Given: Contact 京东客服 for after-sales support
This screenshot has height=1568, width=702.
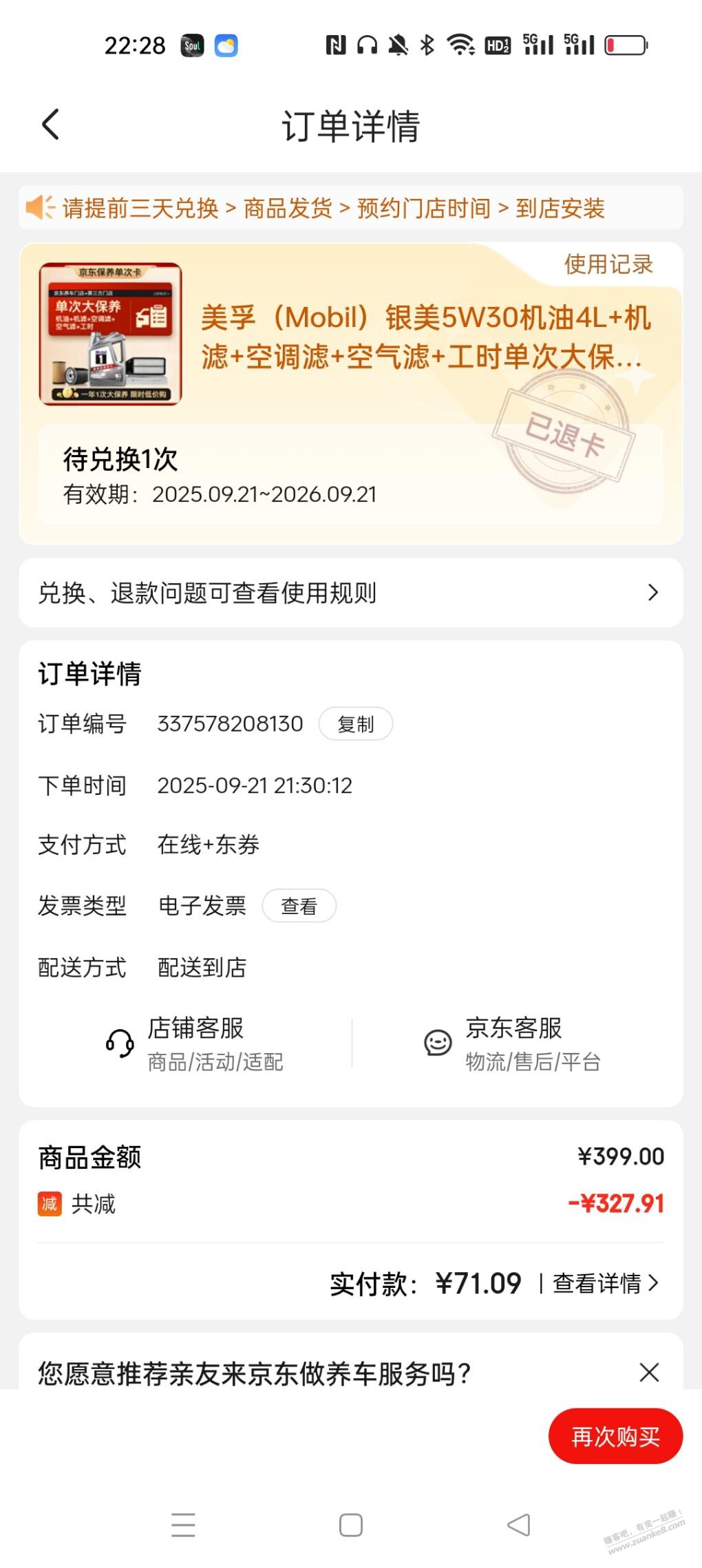Looking at the screenshot, I should (x=513, y=1043).
